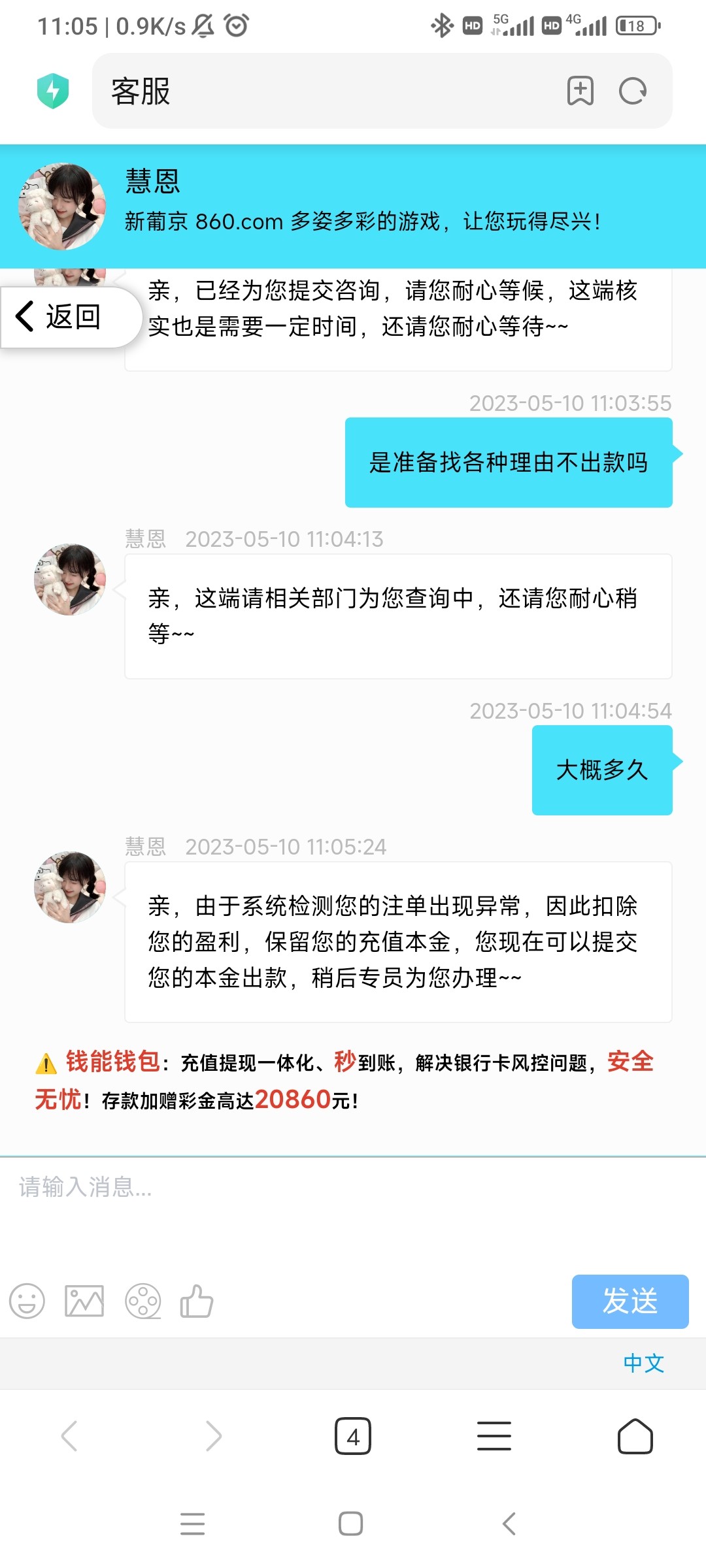Screen dimensions: 706x1568
Task: Open the browser tab switcher
Action: pos(353,1436)
